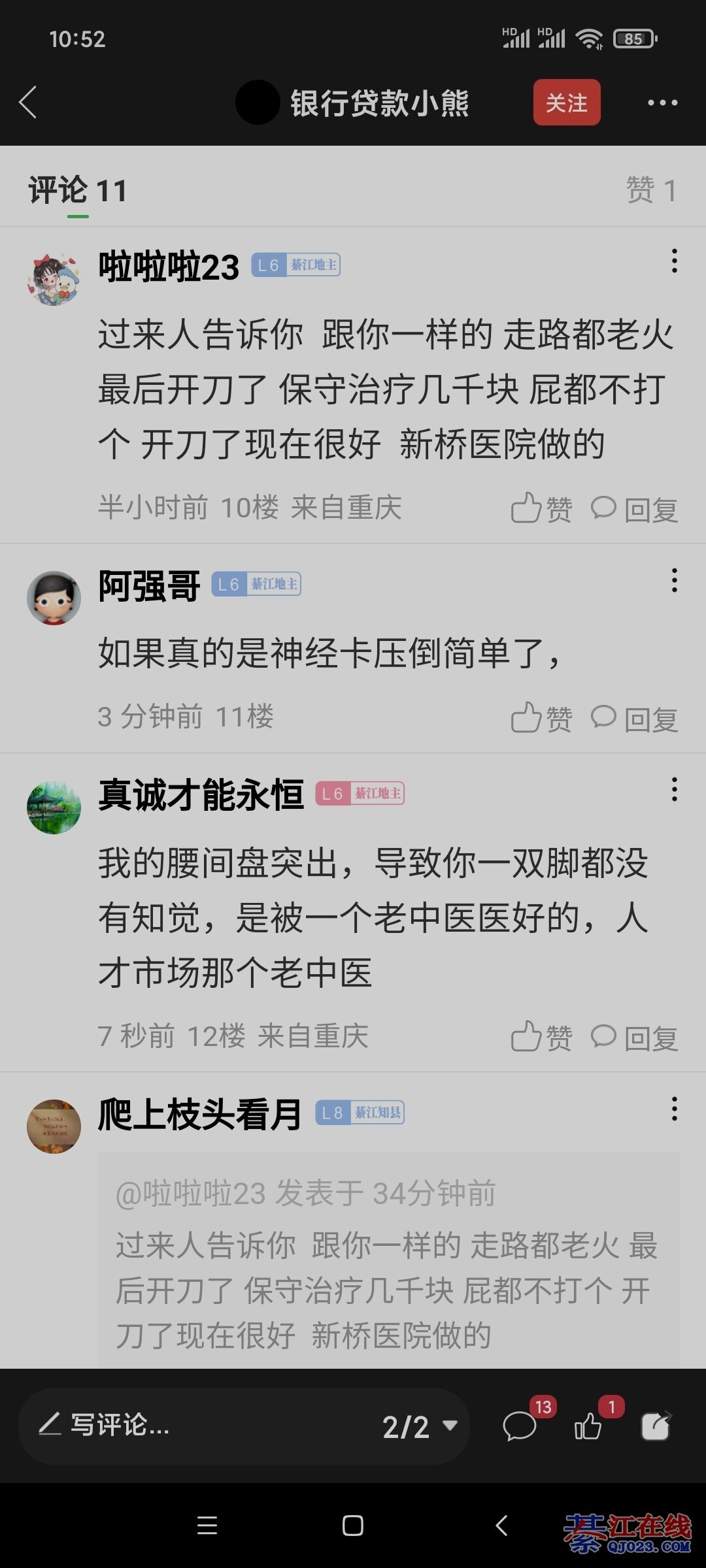Share the post from the bottom bar
706x1568 pixels.
click(656, 1426)
